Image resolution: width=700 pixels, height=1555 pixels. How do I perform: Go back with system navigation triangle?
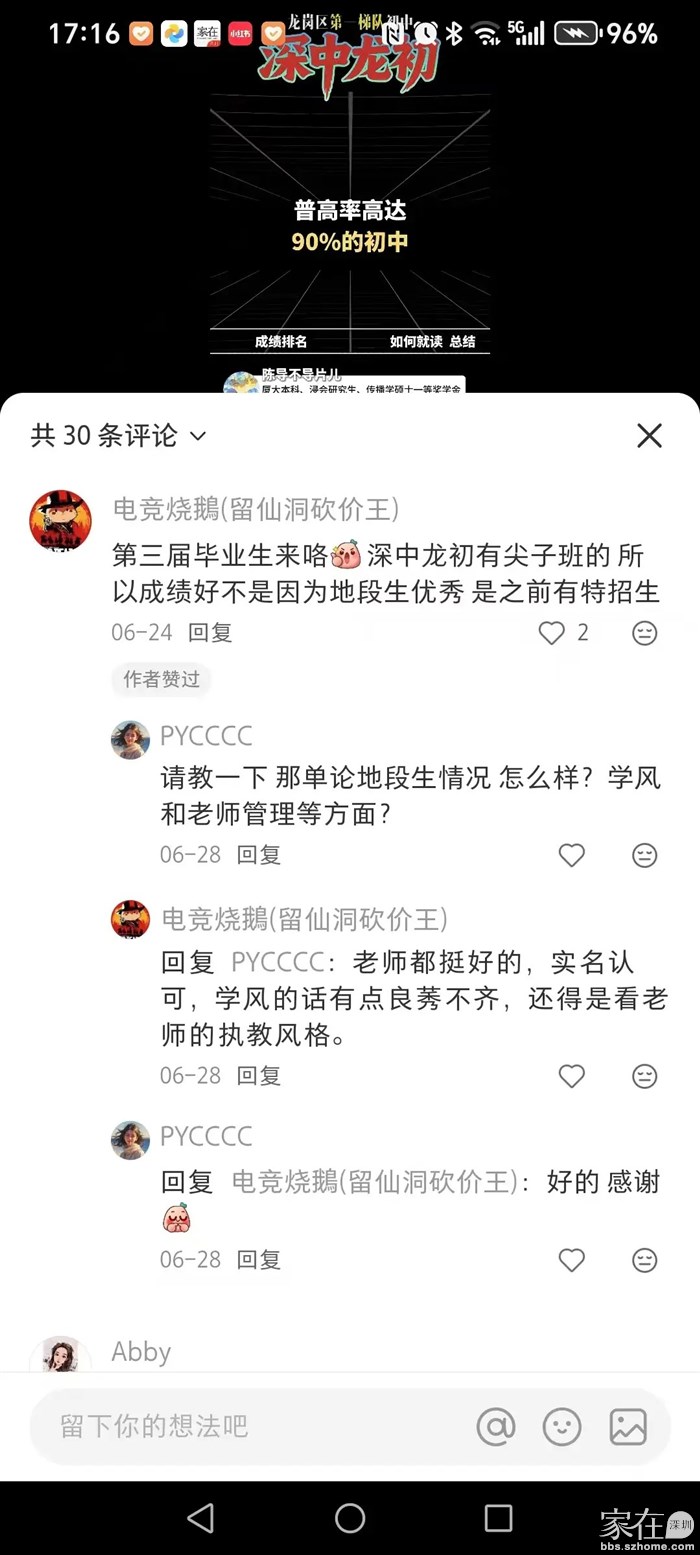pos(201,1517)
